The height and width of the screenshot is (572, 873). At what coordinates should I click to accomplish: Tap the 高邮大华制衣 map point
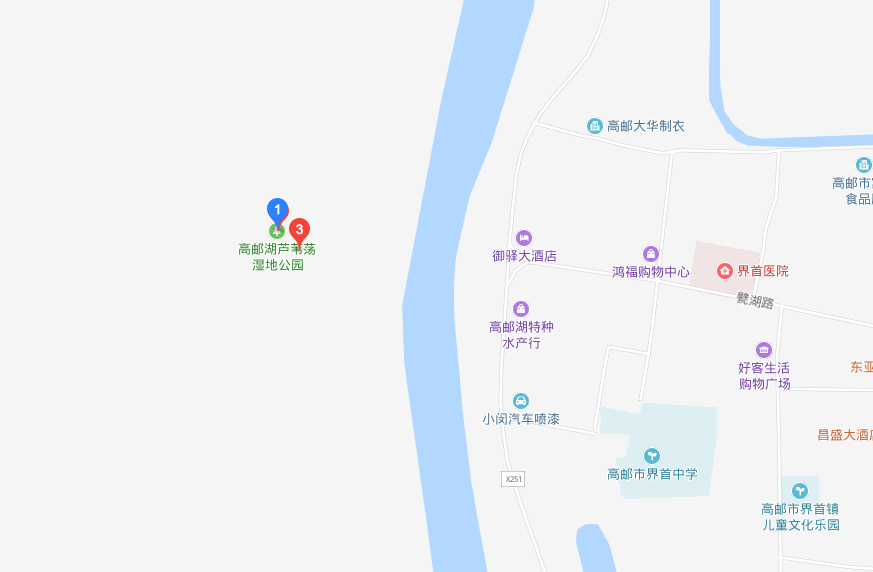(594, 126)
